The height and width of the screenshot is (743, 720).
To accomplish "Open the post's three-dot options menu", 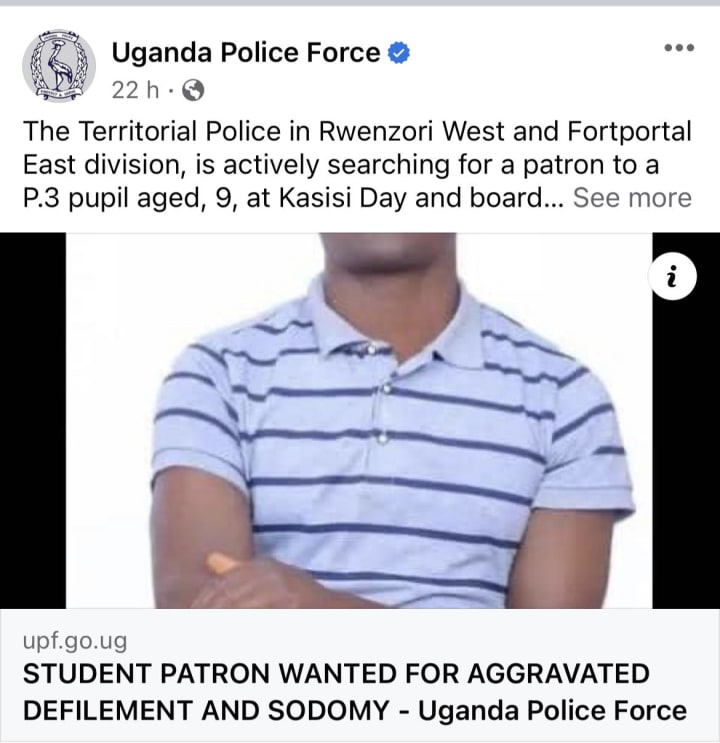I will click(678, 47).
